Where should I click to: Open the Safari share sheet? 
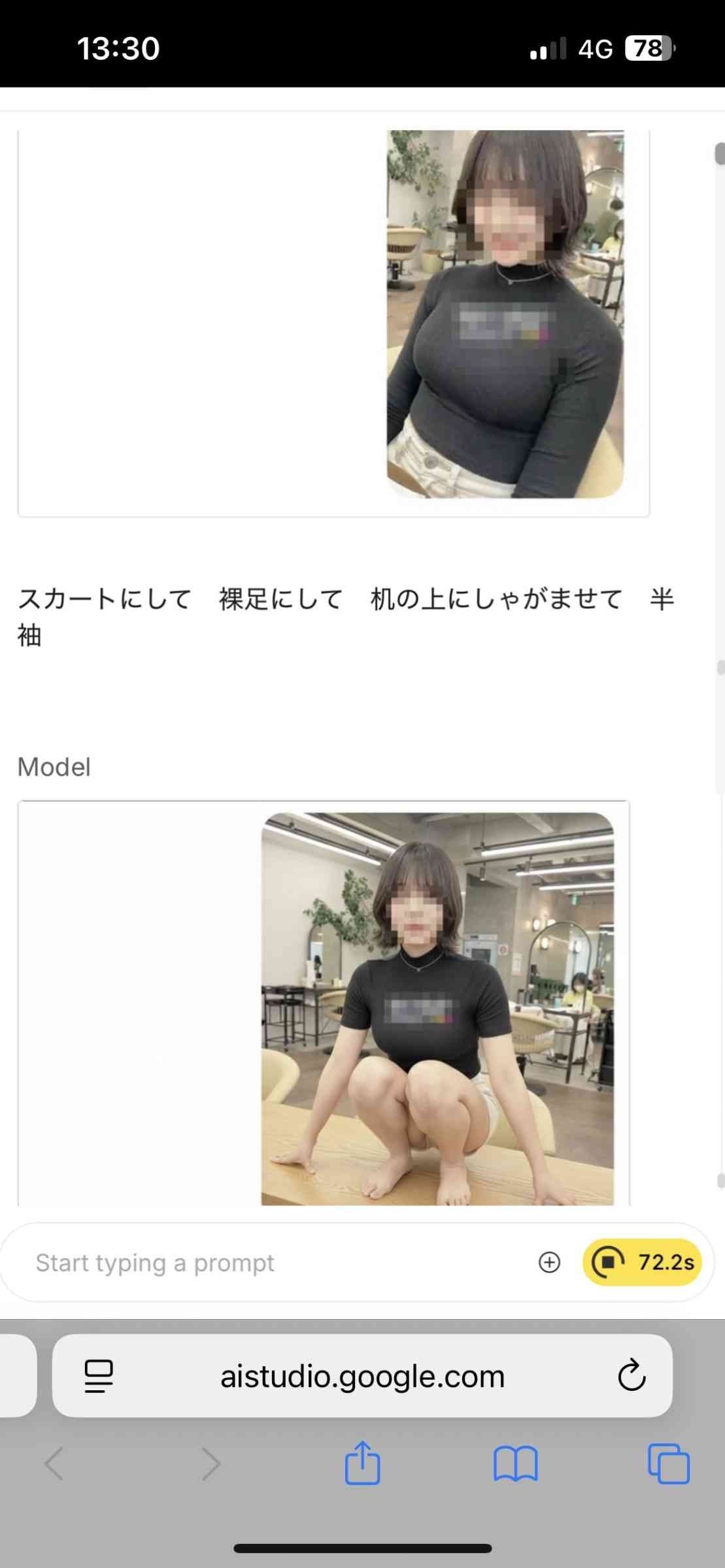362,1463
